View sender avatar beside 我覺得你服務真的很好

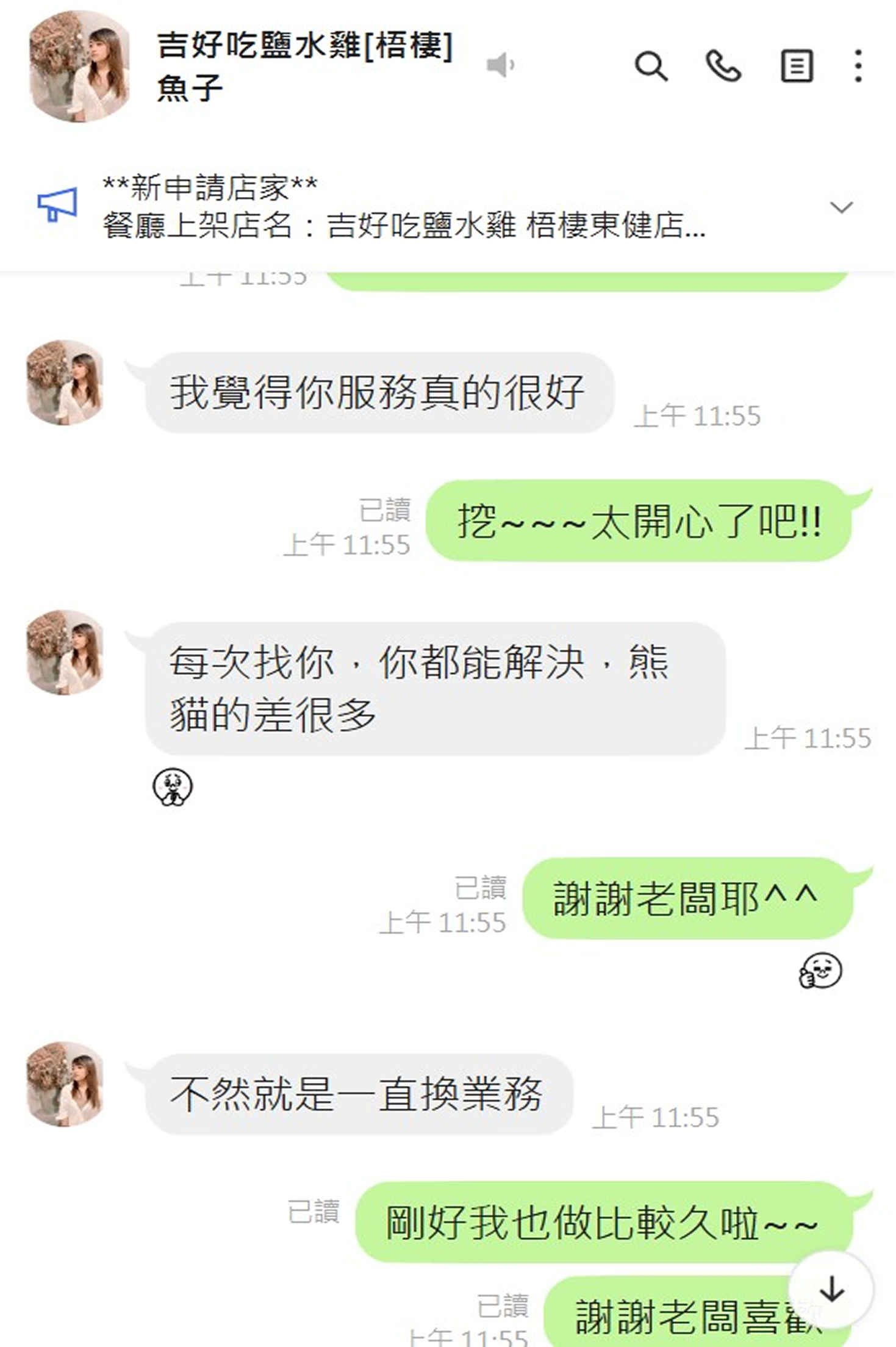tap(65, 383)
